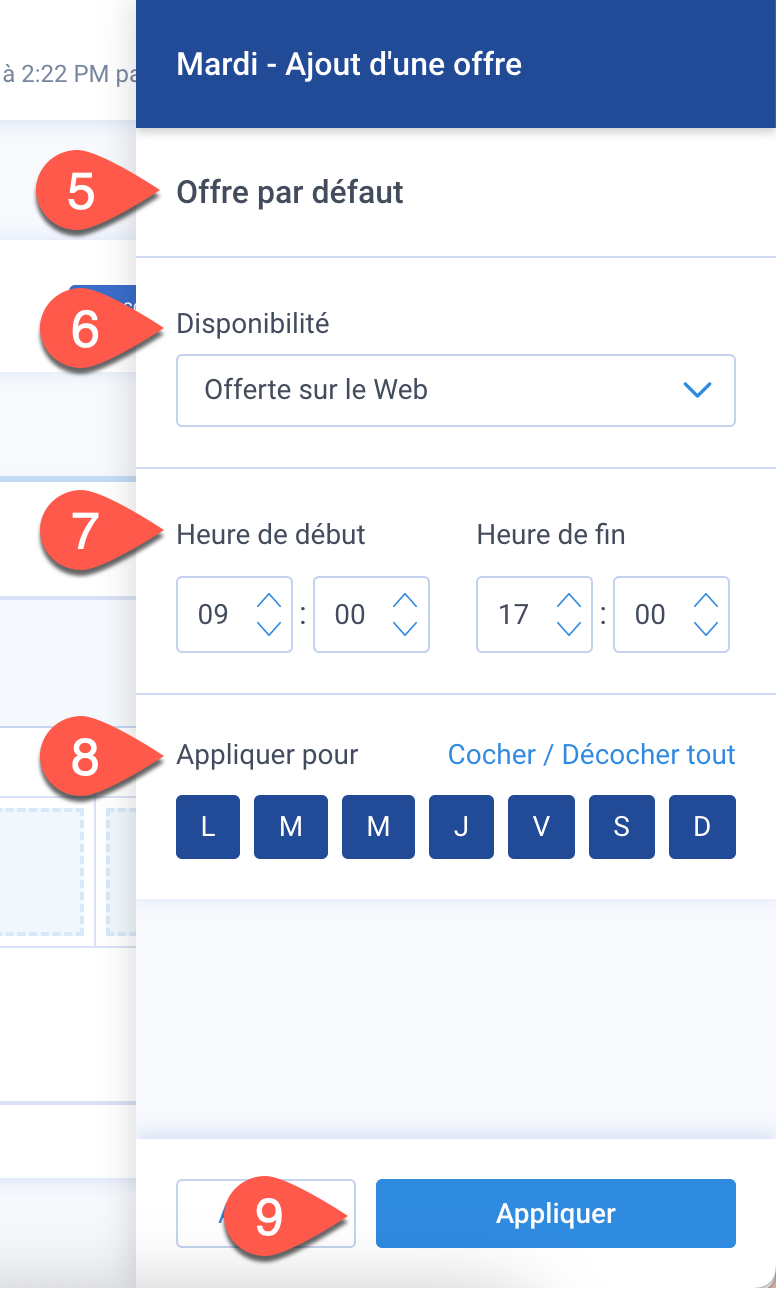Open the Disponibilité dropdown
Viewport: 776px width, 1302px height.
(456, 390)
